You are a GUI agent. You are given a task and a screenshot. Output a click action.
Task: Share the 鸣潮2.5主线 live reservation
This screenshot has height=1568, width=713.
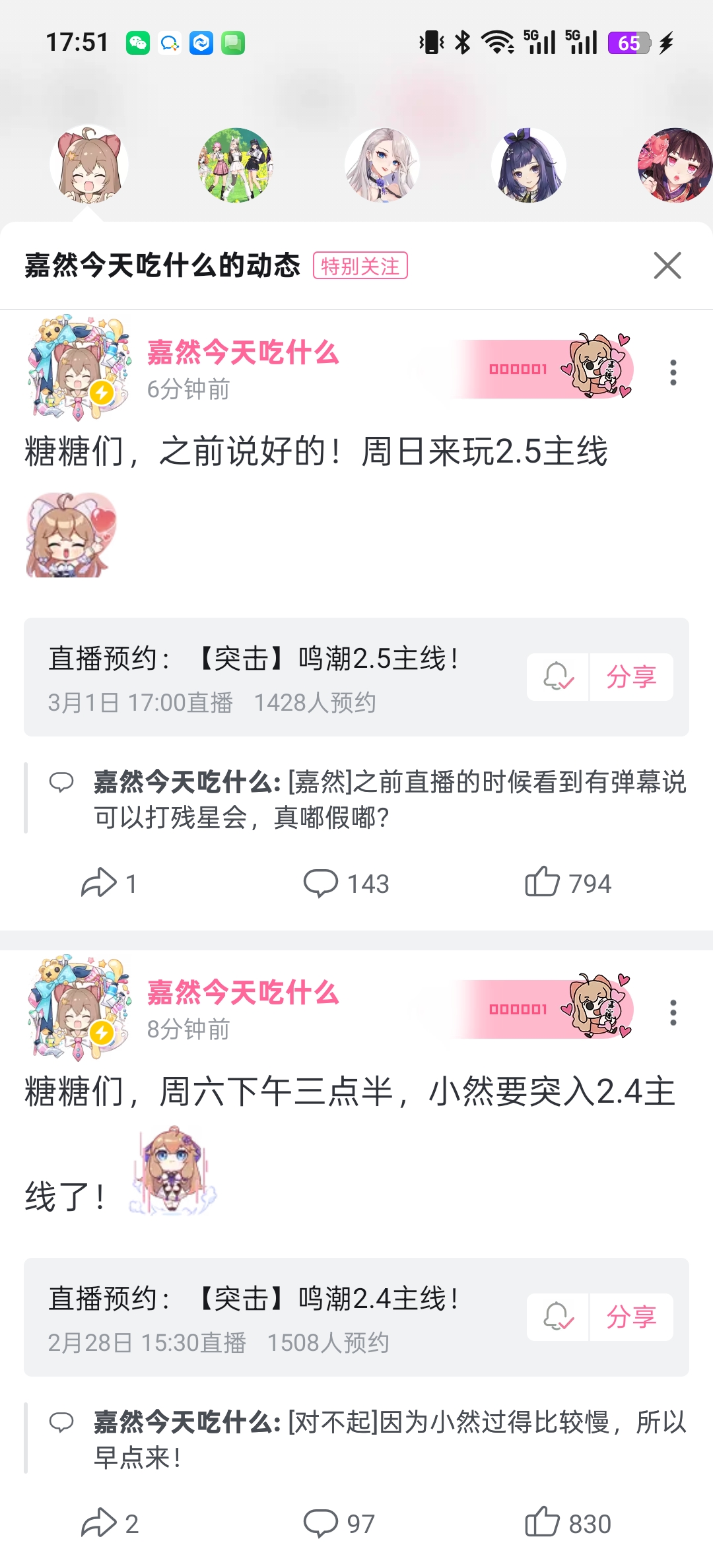631,677
